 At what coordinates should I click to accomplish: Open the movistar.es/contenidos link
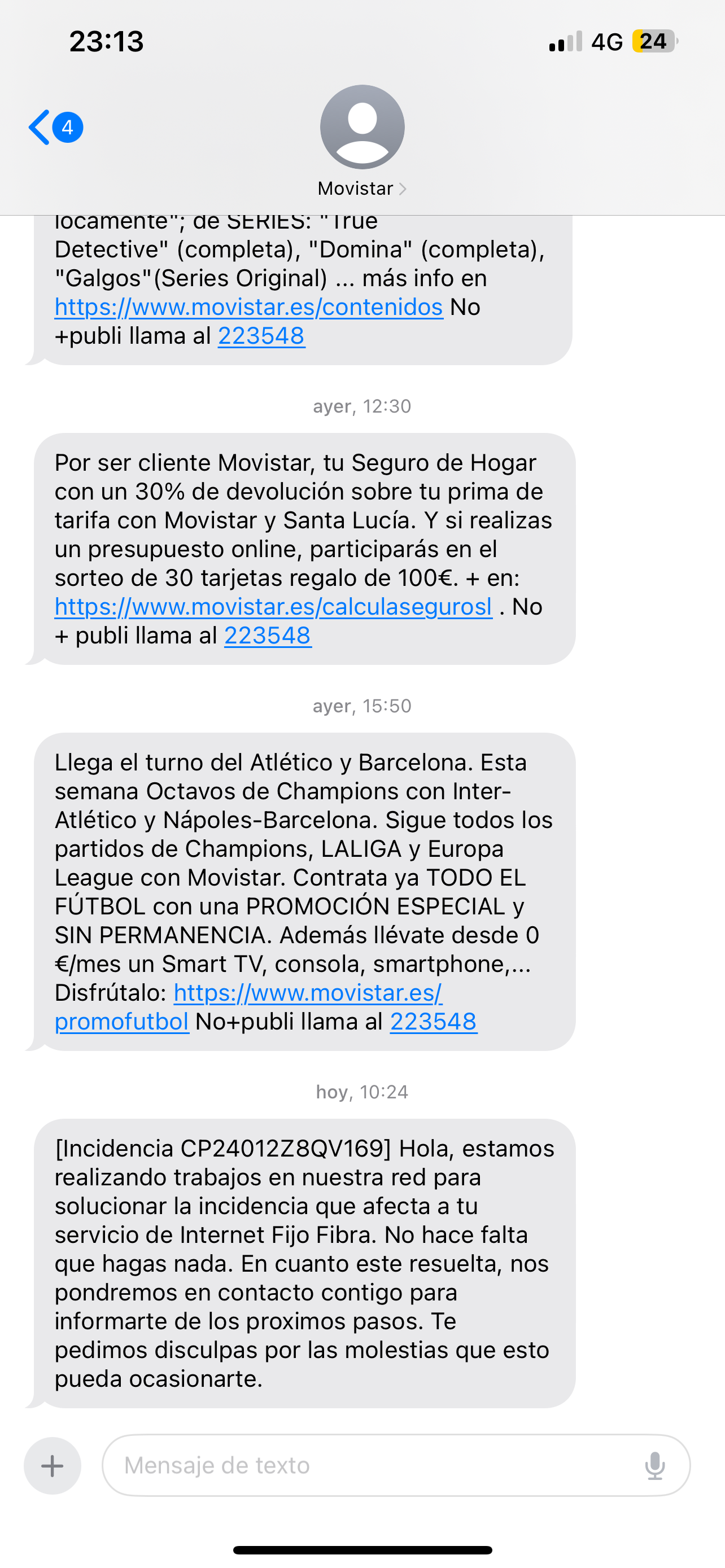point(248,307)
